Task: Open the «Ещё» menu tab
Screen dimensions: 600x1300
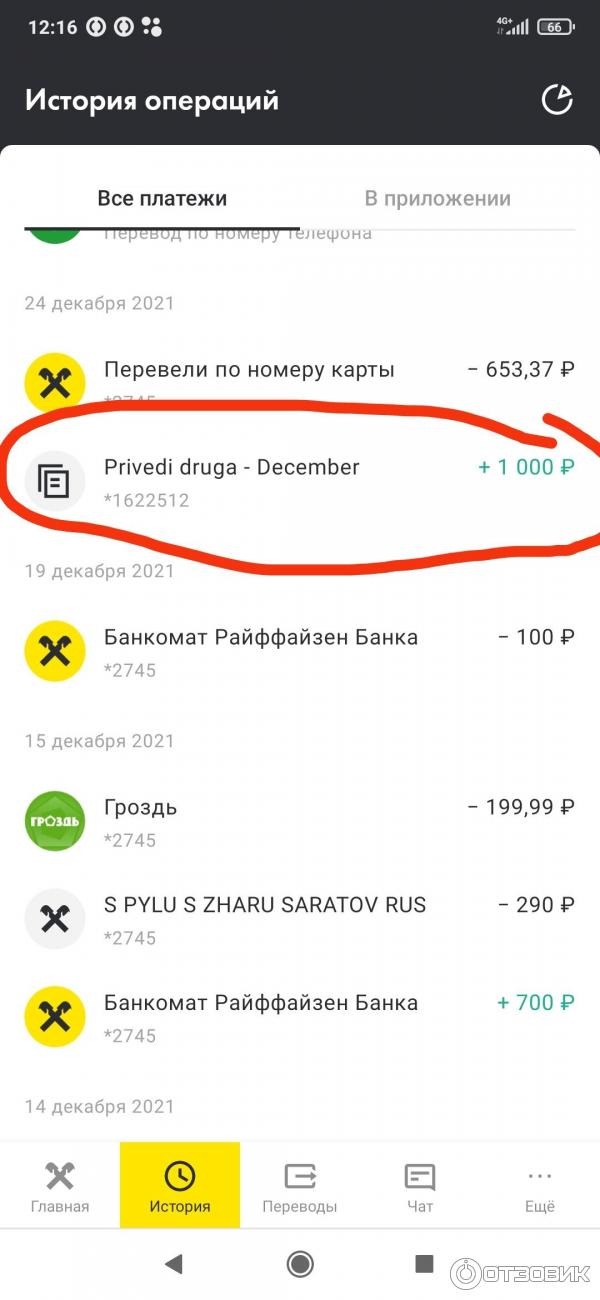Action: [x=540, y=1186]
